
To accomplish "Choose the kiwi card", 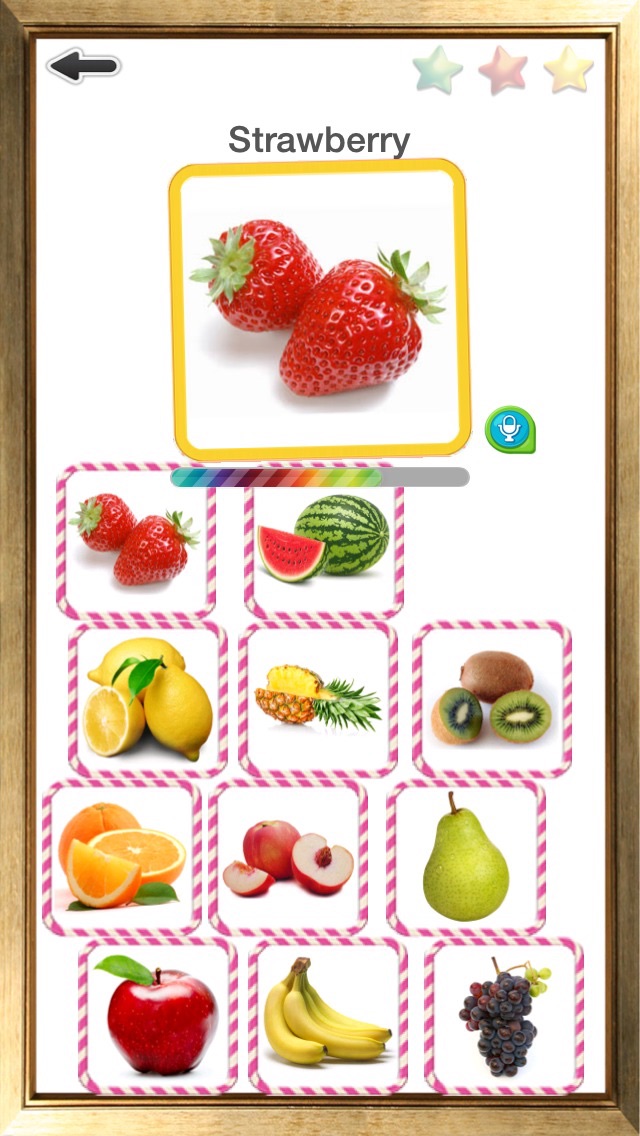I will [x=492, y=699].
